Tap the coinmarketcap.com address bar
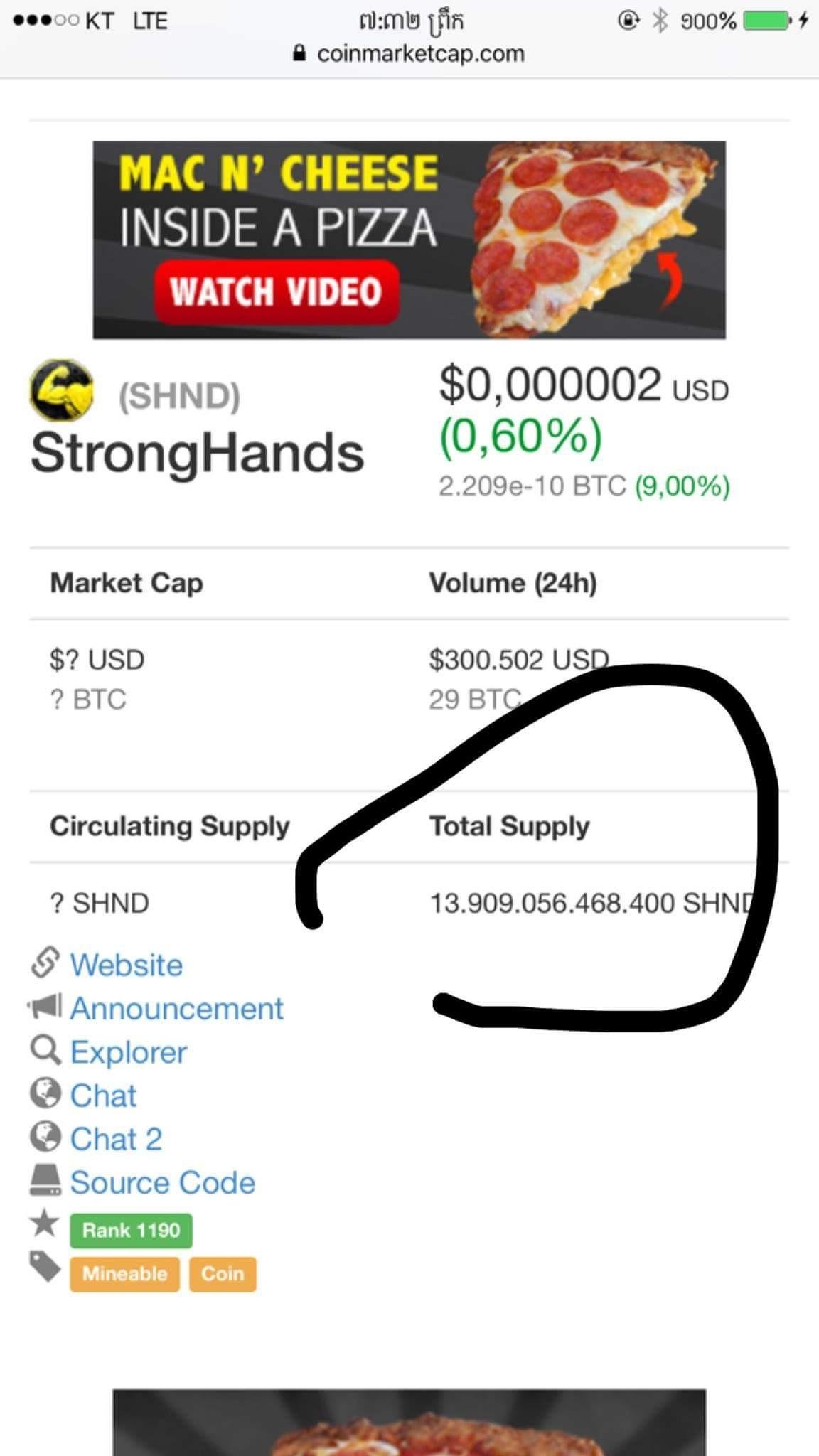The image size is (819, 1456). [409, 53]
